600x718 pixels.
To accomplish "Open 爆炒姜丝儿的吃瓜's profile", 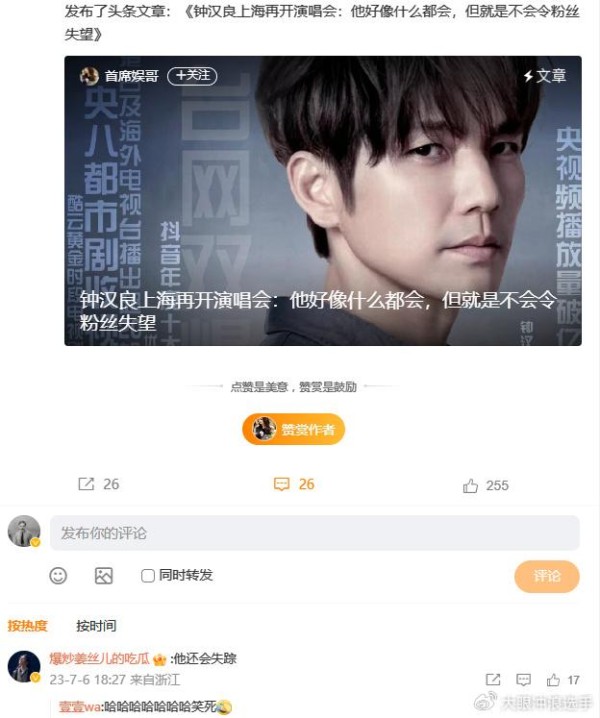I will point(99,659).
